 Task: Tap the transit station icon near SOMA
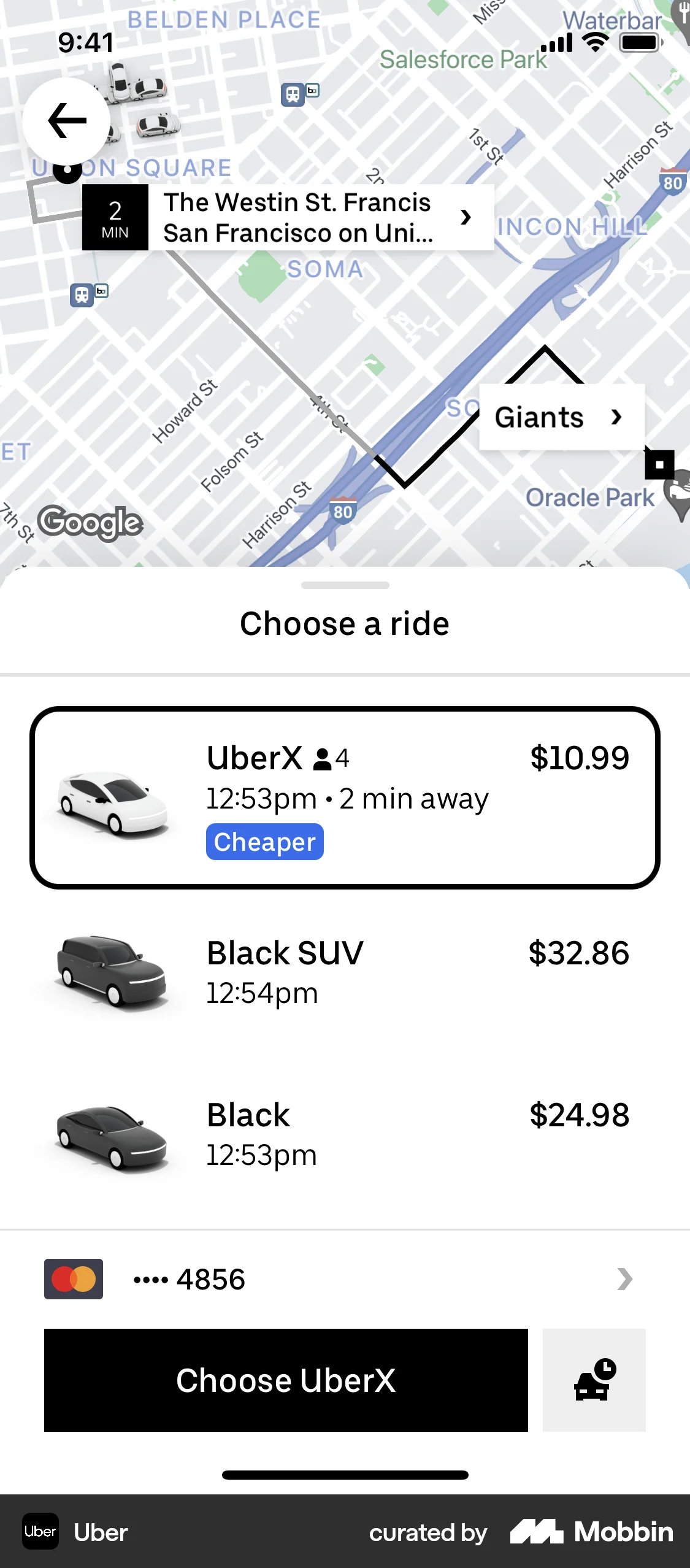(x=82, y=294)
